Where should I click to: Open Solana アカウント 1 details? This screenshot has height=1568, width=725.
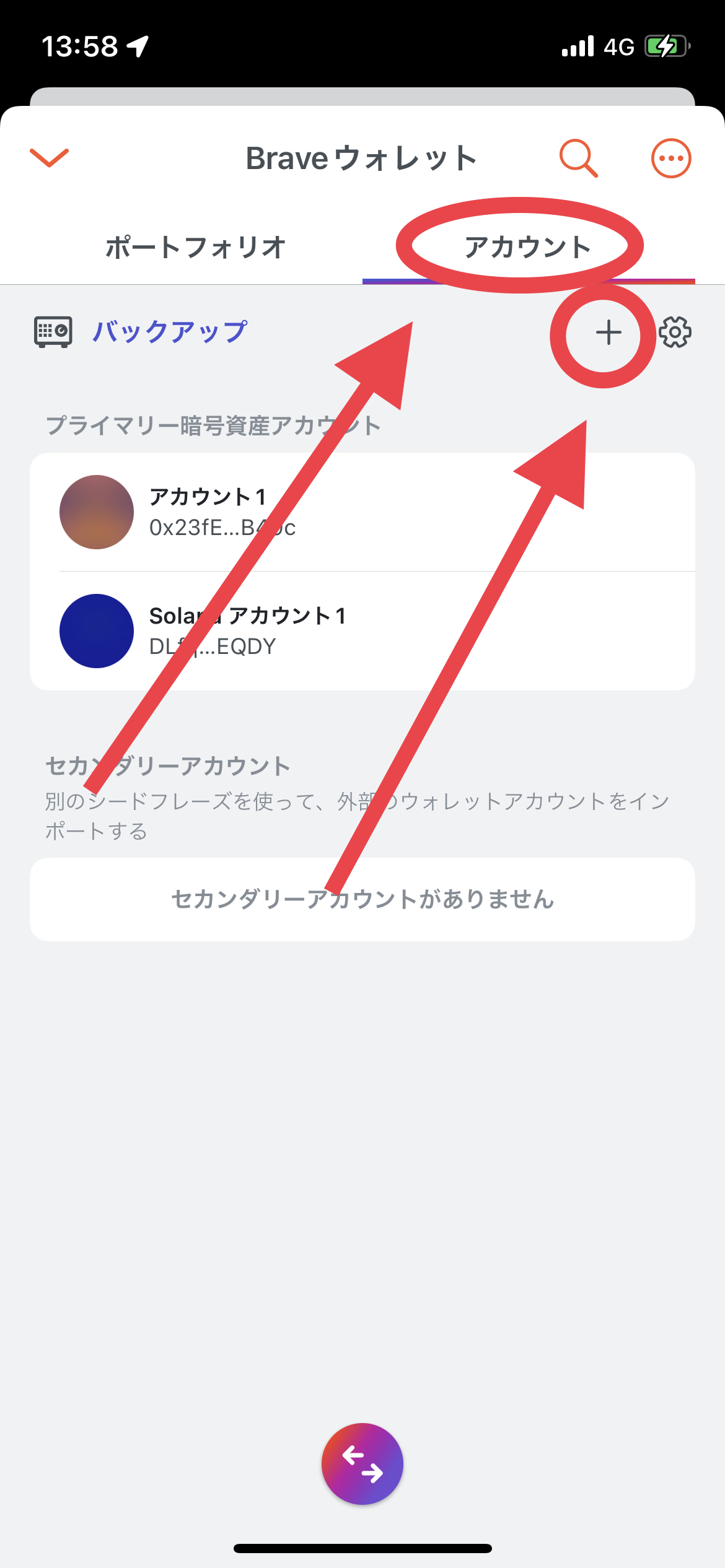coord(362,630)
